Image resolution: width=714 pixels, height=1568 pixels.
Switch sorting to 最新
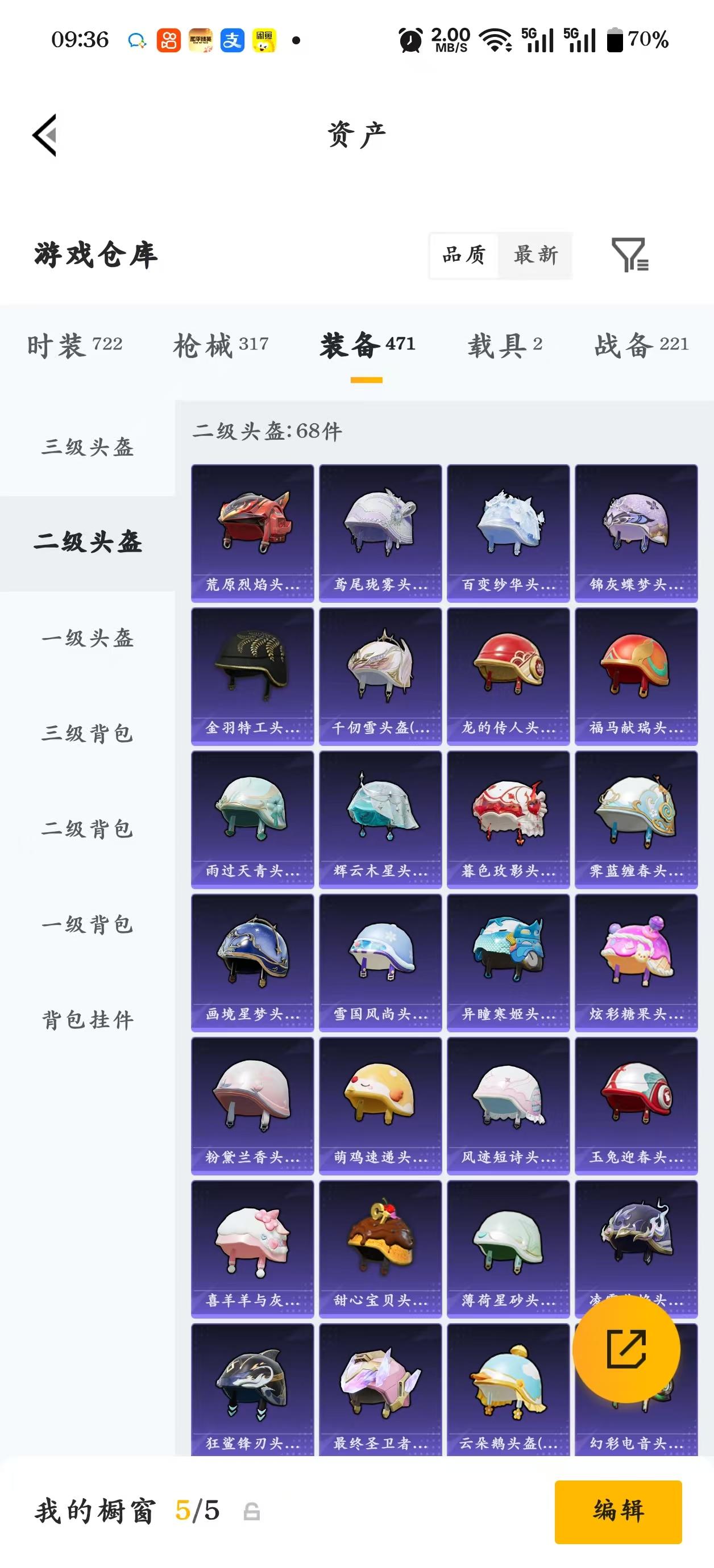(535, 256)
